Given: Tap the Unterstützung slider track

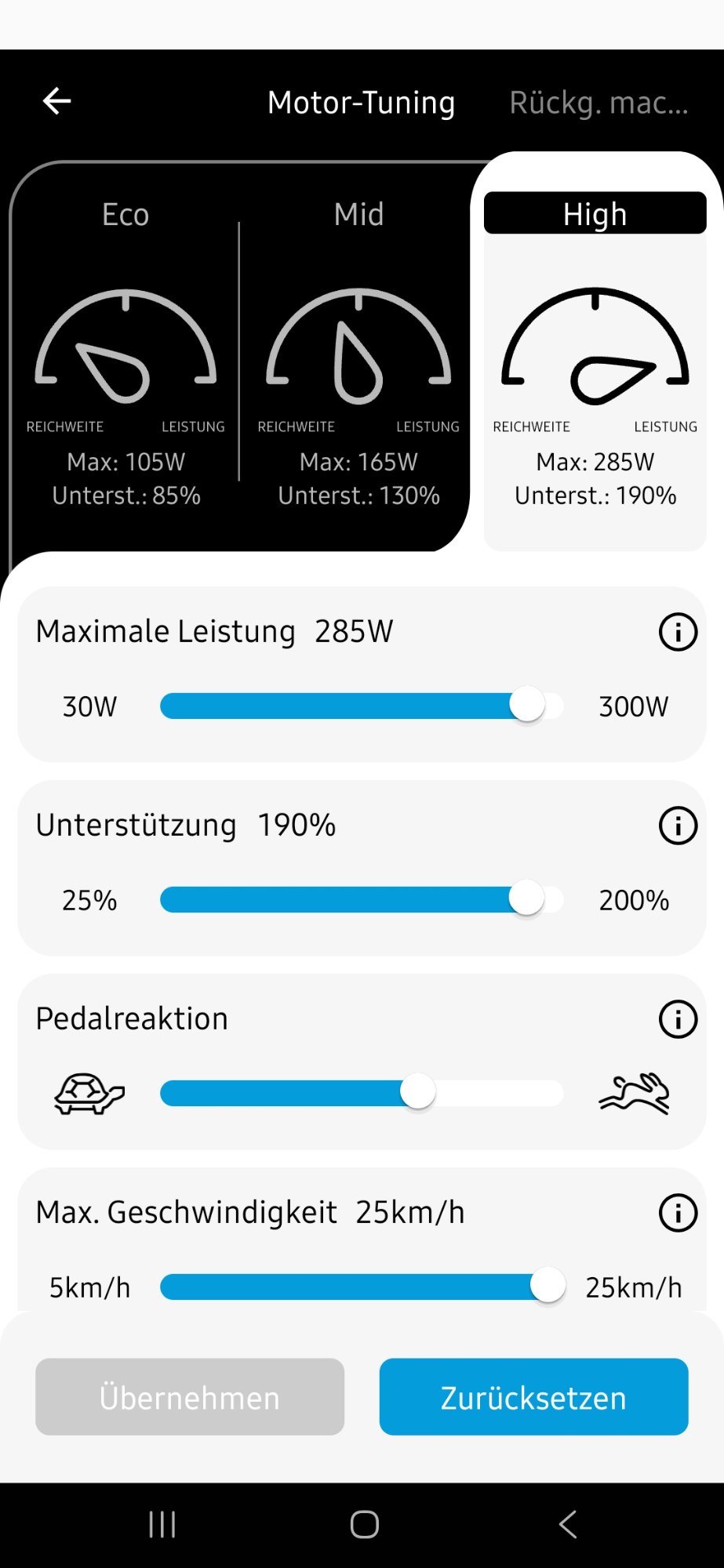Looking at the screenshot, I should click(x=361, y=899).
